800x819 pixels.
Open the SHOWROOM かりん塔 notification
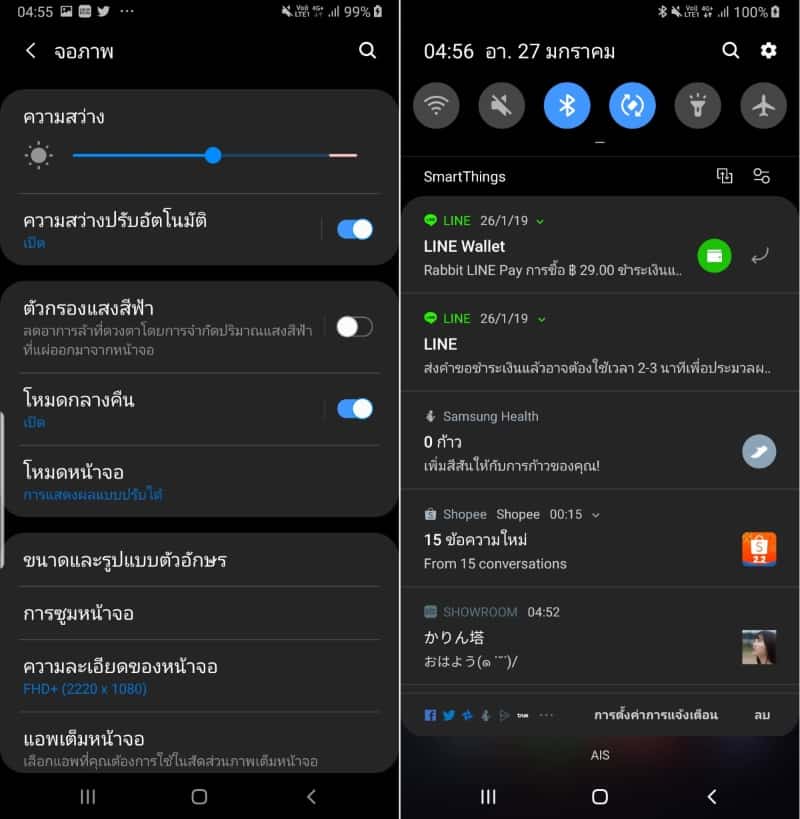pyautogui.click(x=570, y=647)
